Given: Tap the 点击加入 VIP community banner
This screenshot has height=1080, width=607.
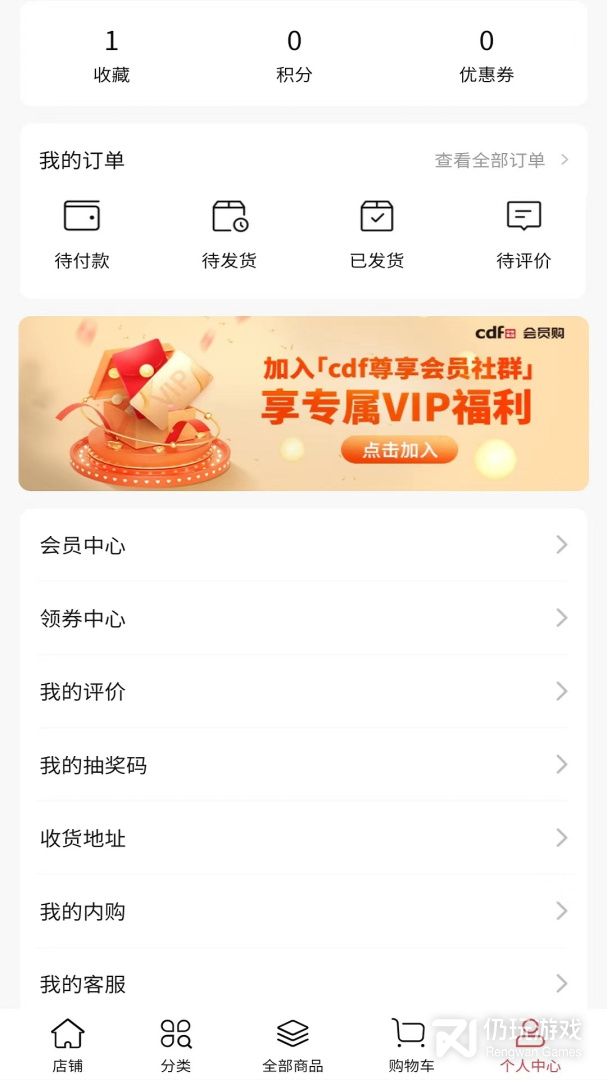Looking at the screenshot, I should [399, 450].
